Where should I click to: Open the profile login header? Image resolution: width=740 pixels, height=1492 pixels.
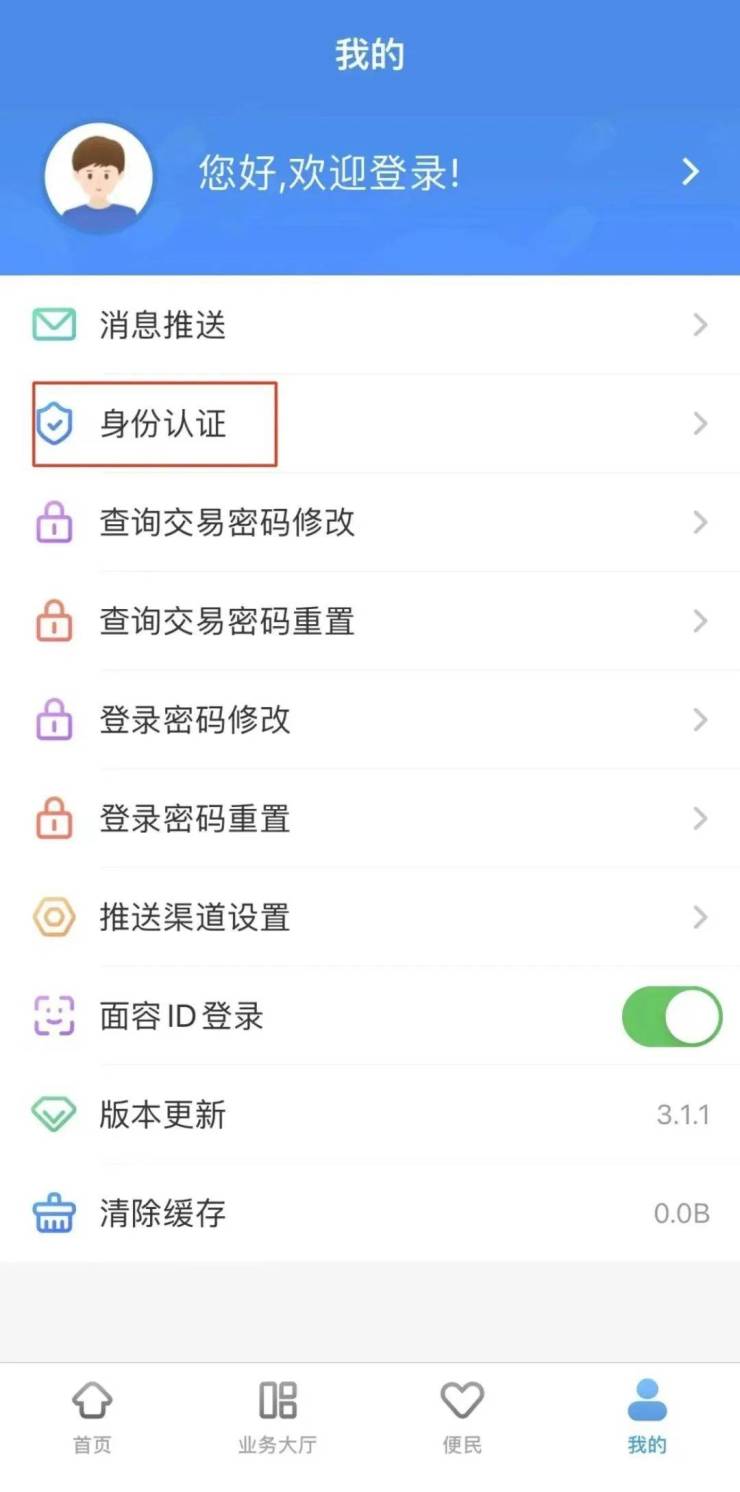pos(370,175)
